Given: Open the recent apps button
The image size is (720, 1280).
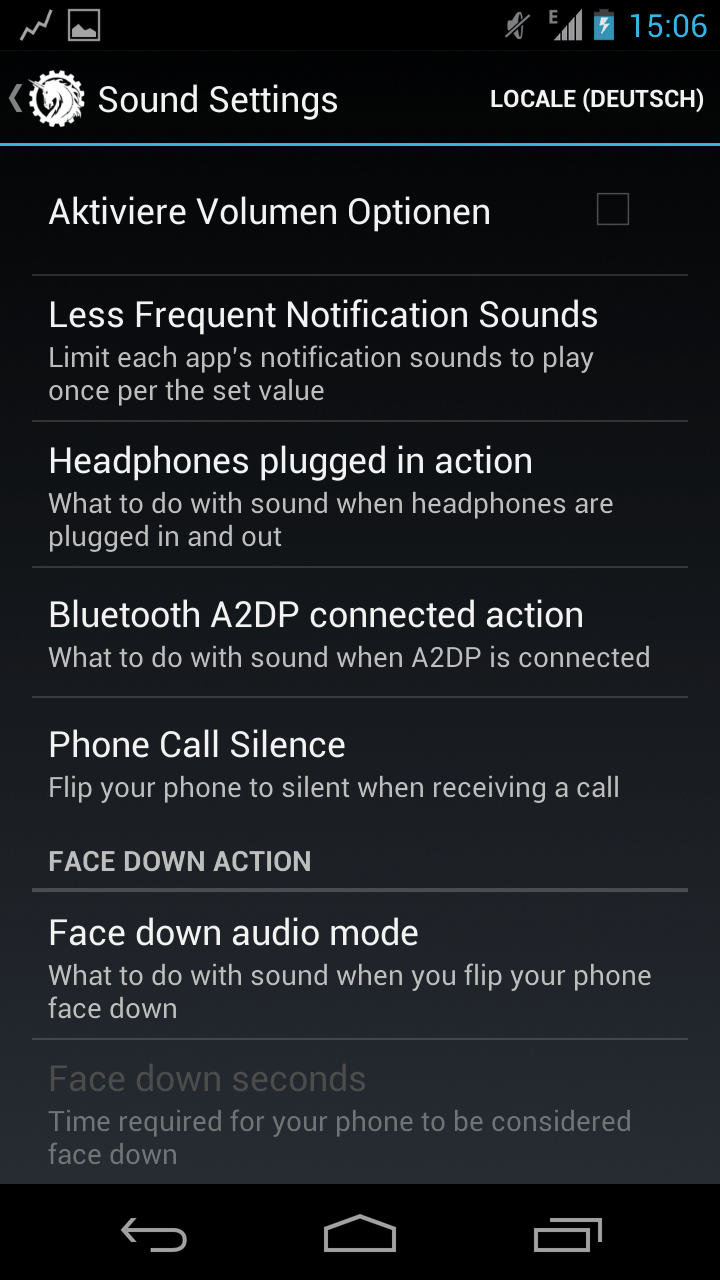Looking at the screenshot, I should tap(568, 1234).
